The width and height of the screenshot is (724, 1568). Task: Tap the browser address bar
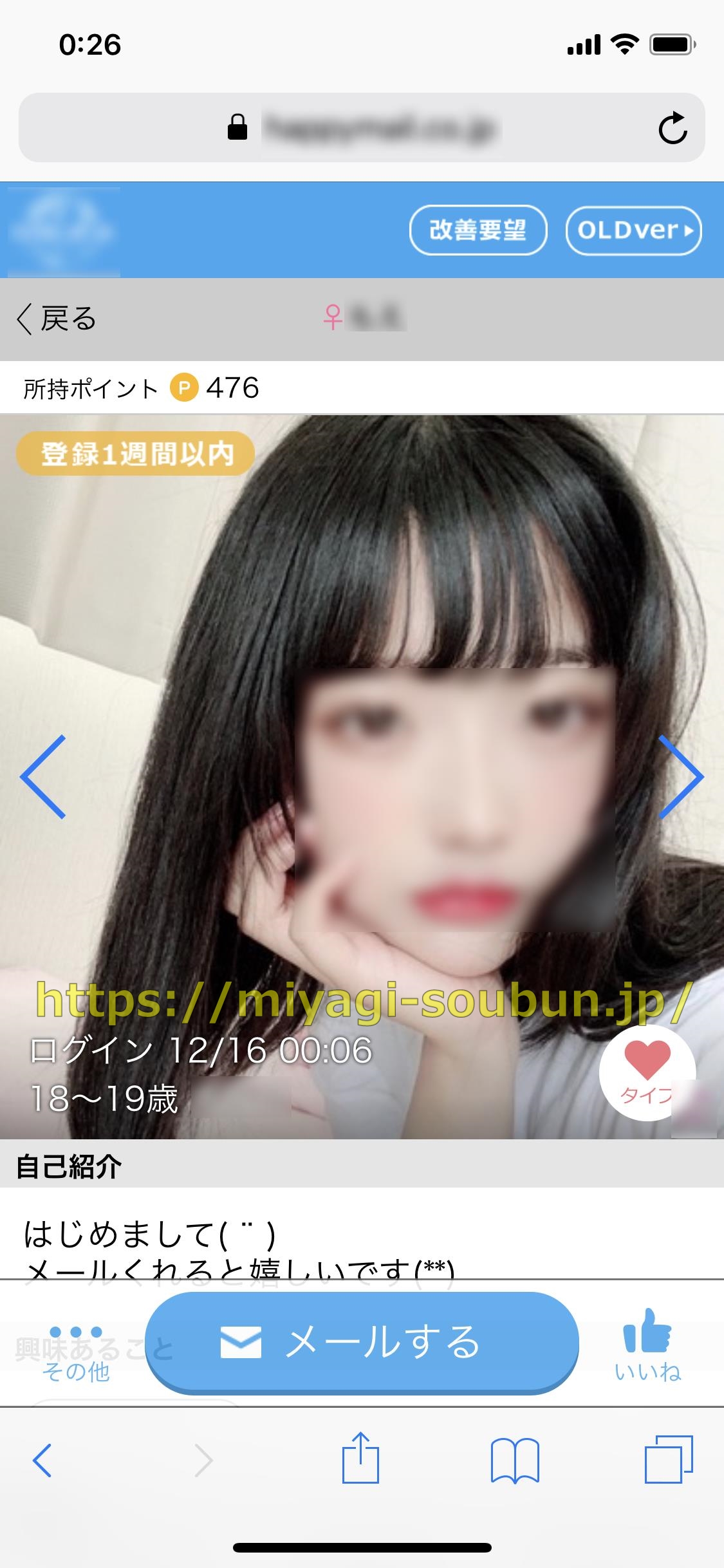point(360,127)
